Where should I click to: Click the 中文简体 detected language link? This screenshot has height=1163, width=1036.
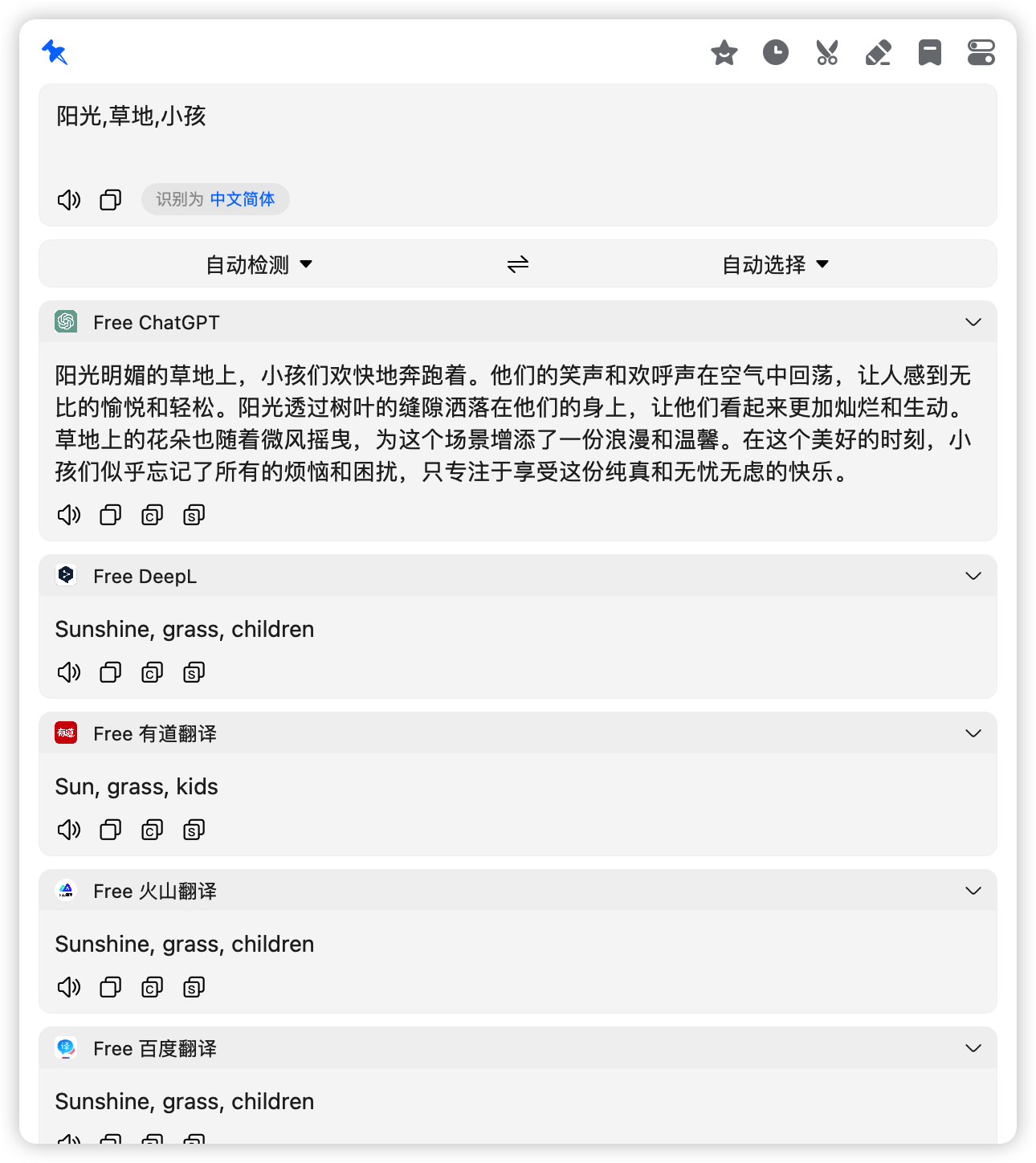[243, 199]
